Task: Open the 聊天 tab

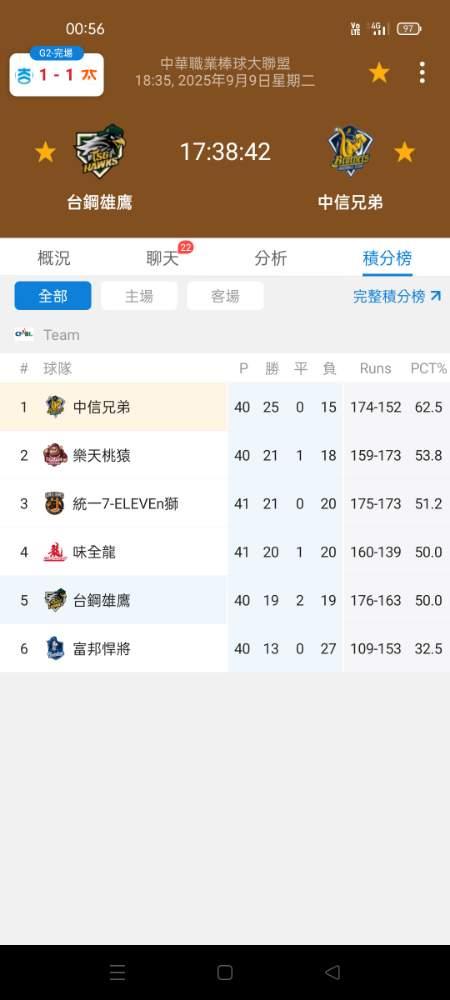Action: [163, 258]
